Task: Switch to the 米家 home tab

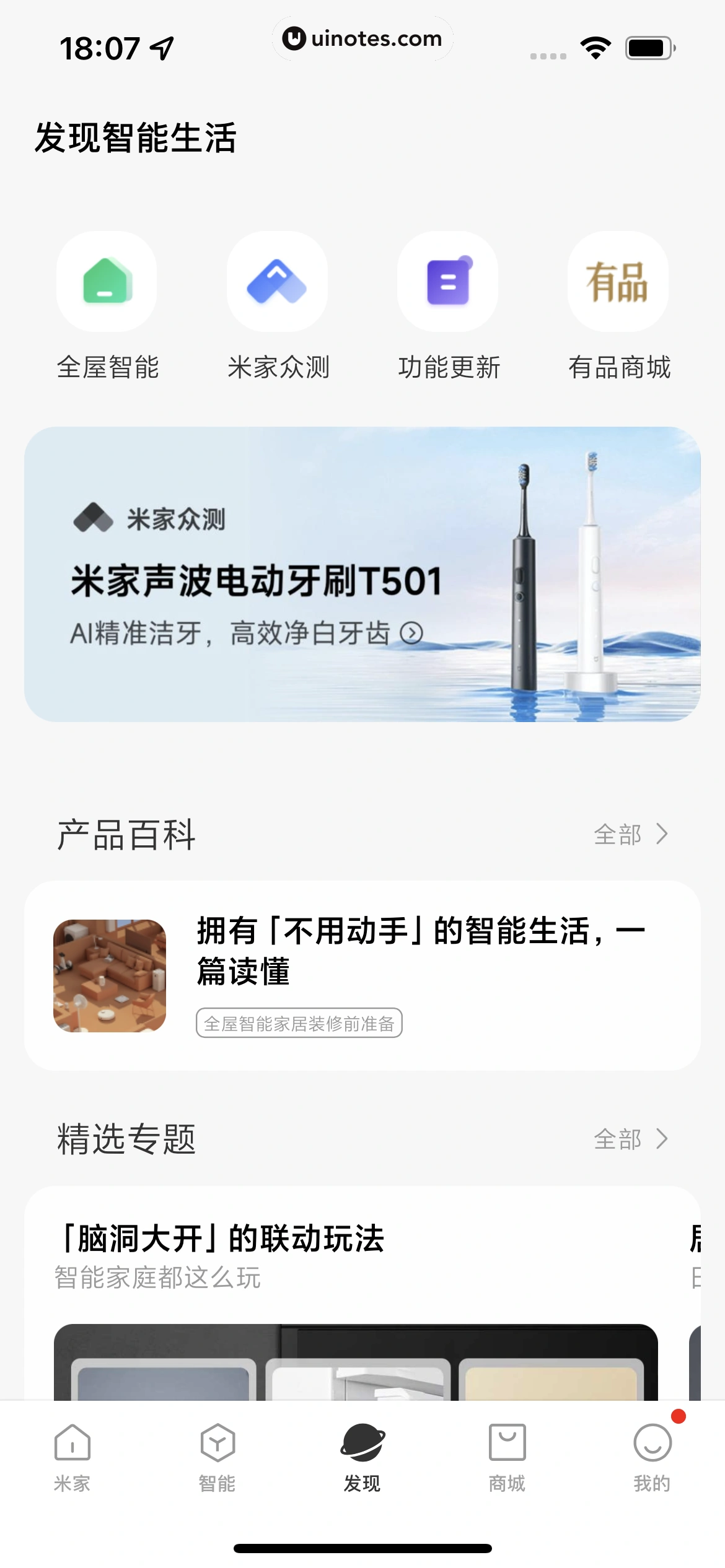Action: coord(72,1457)
